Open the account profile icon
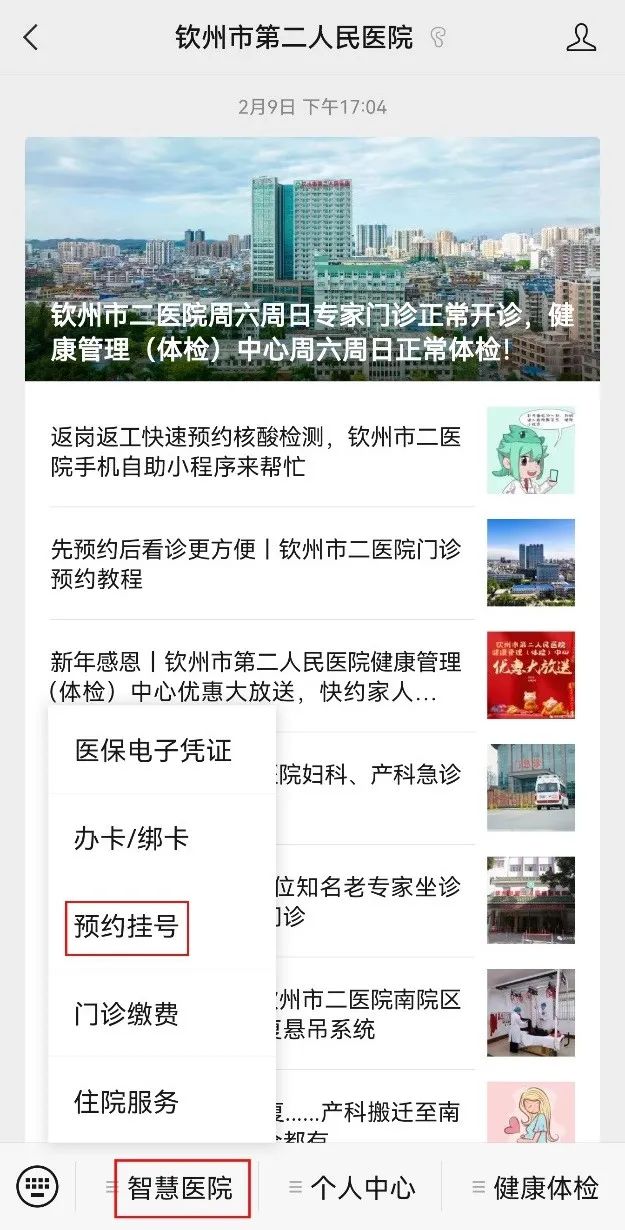The image size is (625, 1230). (x=581, y=38)
